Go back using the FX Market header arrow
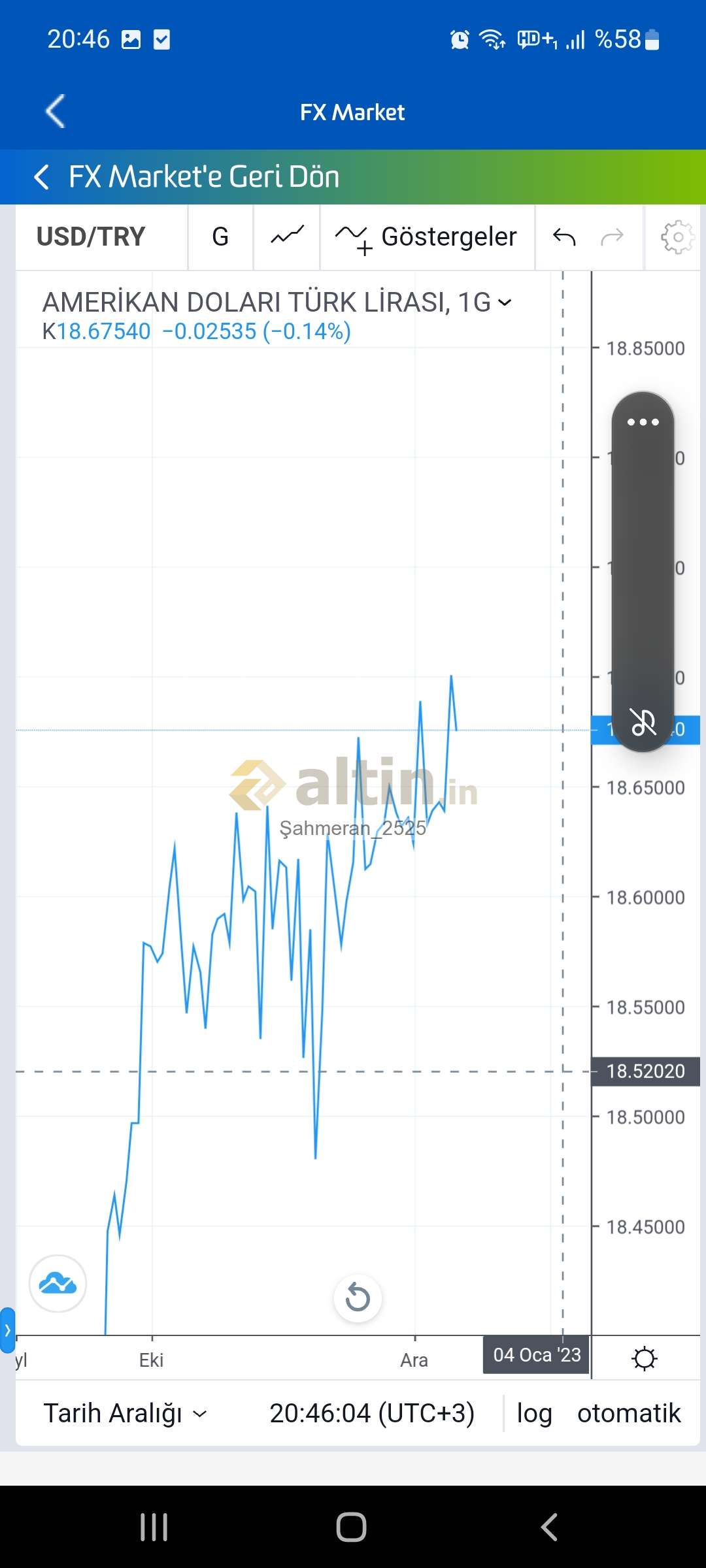This screenshot has height=1568, width=706. 56,112
